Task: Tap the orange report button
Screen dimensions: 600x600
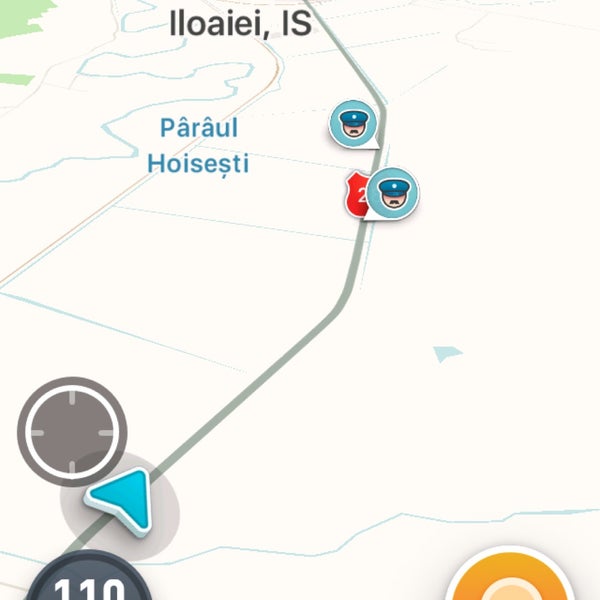Action: [x=510, y=580]
